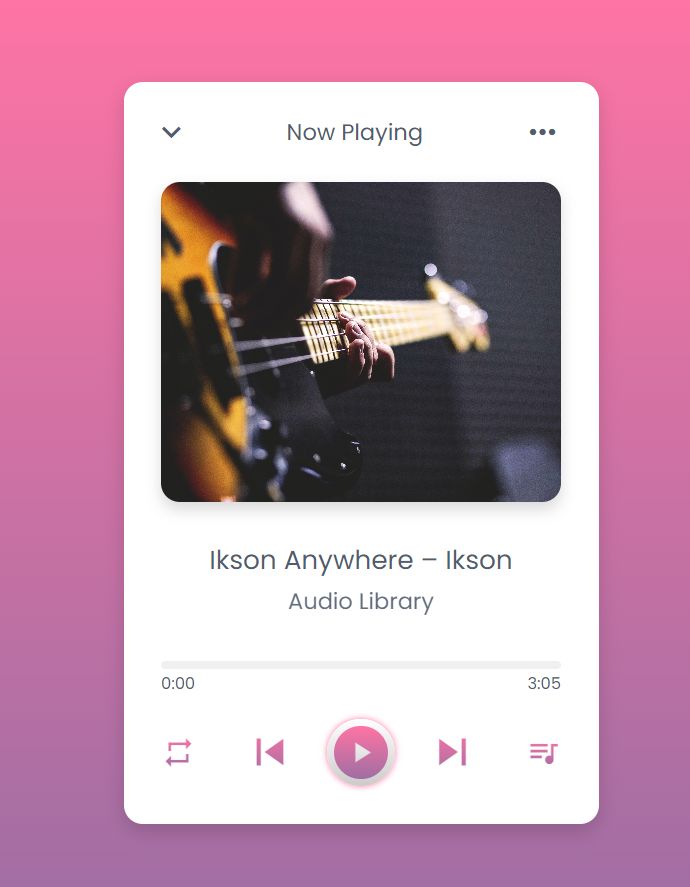Tap the song progress bar to seek
Image resolution: width=690 pixels, height=887 pixels.
coord(360,665)
